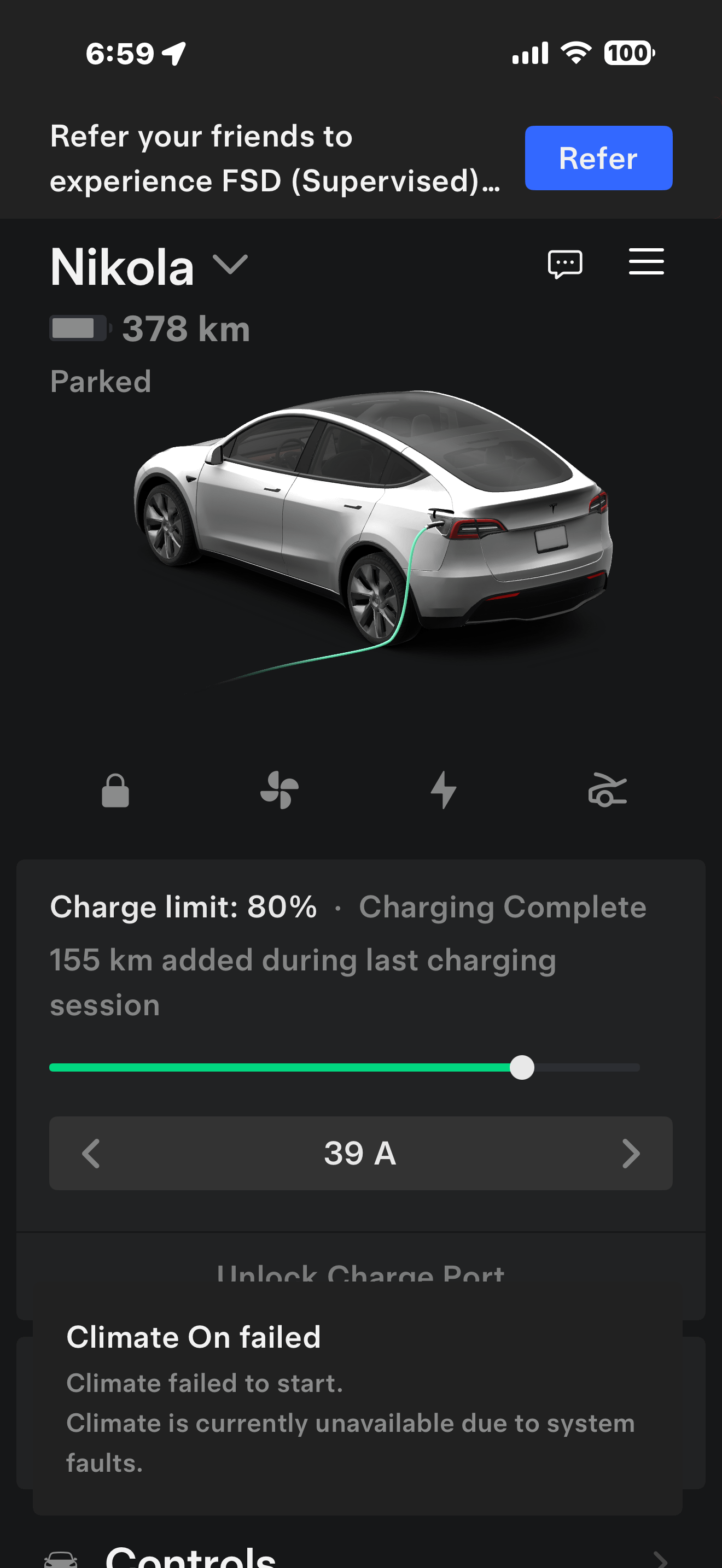Open charging with the lightning bolt icon
This screenshot has width=722, height=1568.
443,791
